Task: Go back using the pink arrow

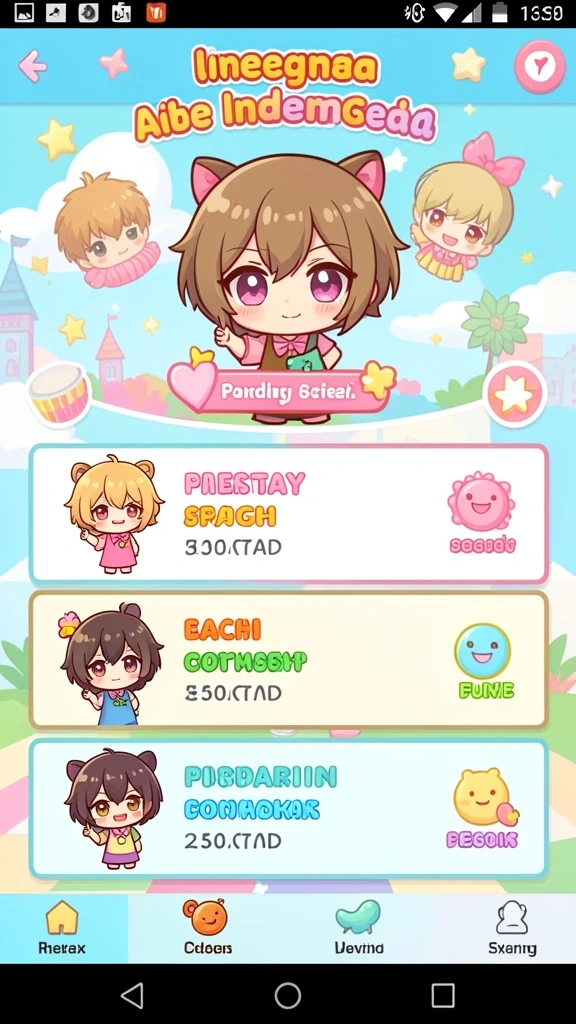Action: tap(32, 65)
